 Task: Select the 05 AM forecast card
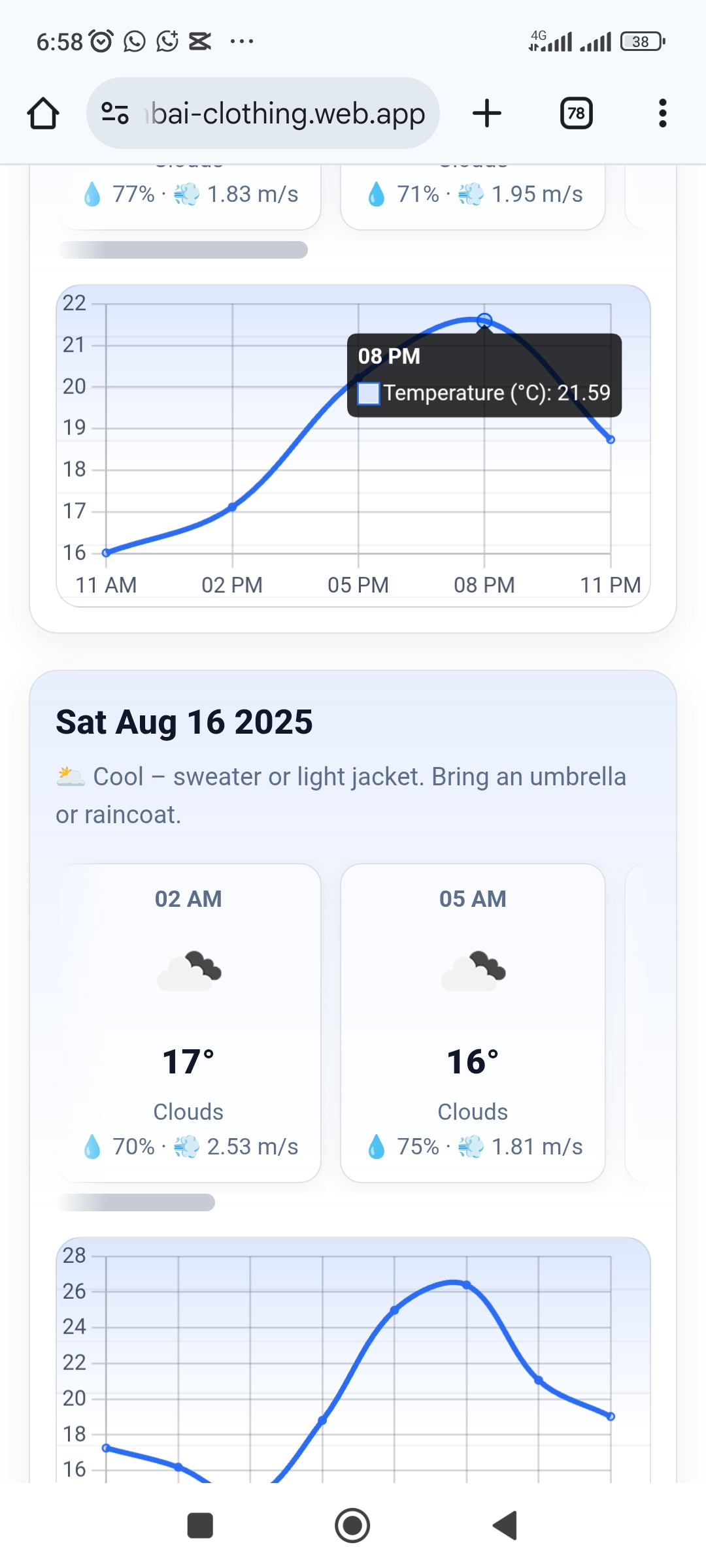point(473,1022)
